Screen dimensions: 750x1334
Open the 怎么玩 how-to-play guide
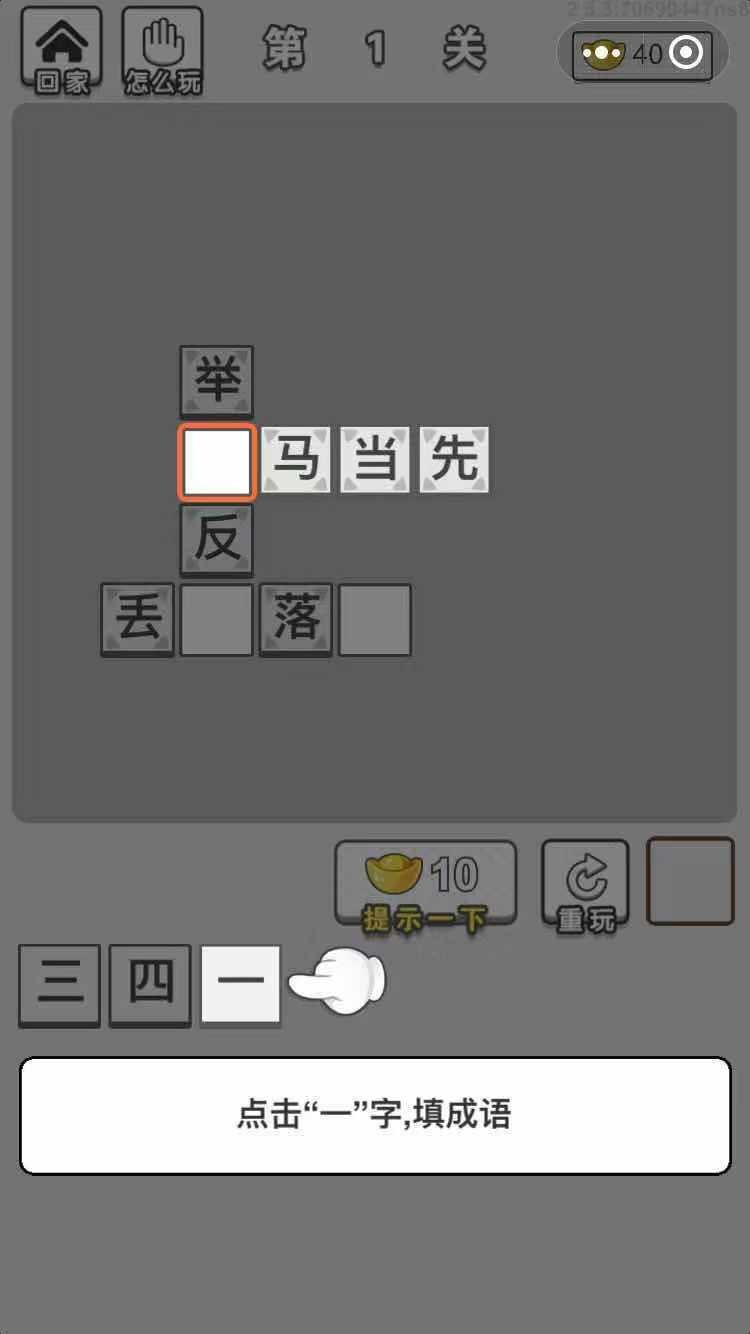pyautogui.click(x=162, y=52)
